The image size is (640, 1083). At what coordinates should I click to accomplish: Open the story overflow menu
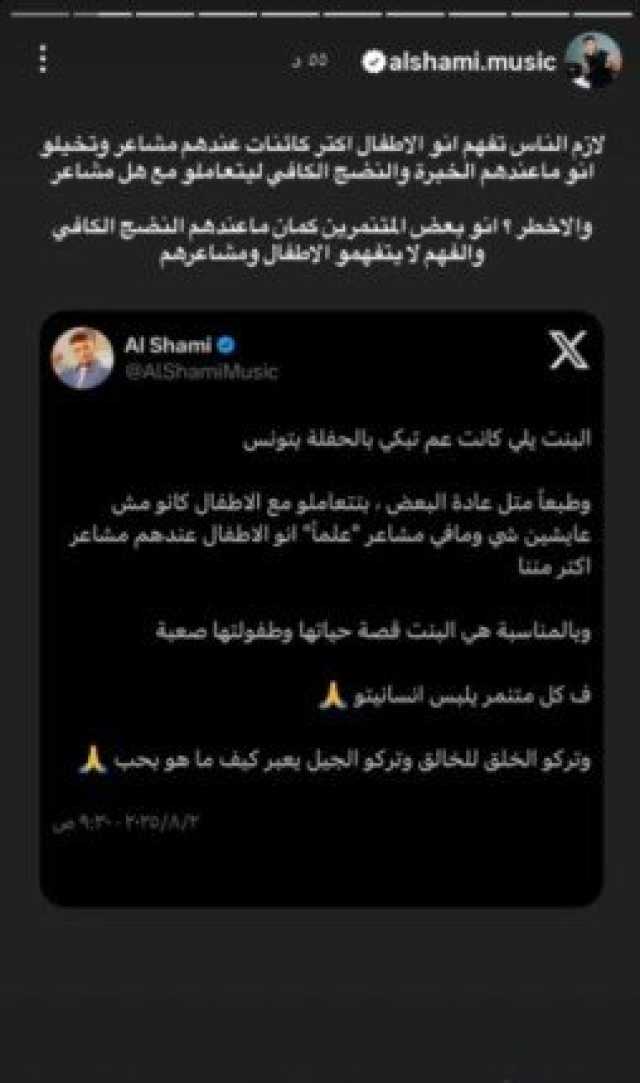(43, 59)
